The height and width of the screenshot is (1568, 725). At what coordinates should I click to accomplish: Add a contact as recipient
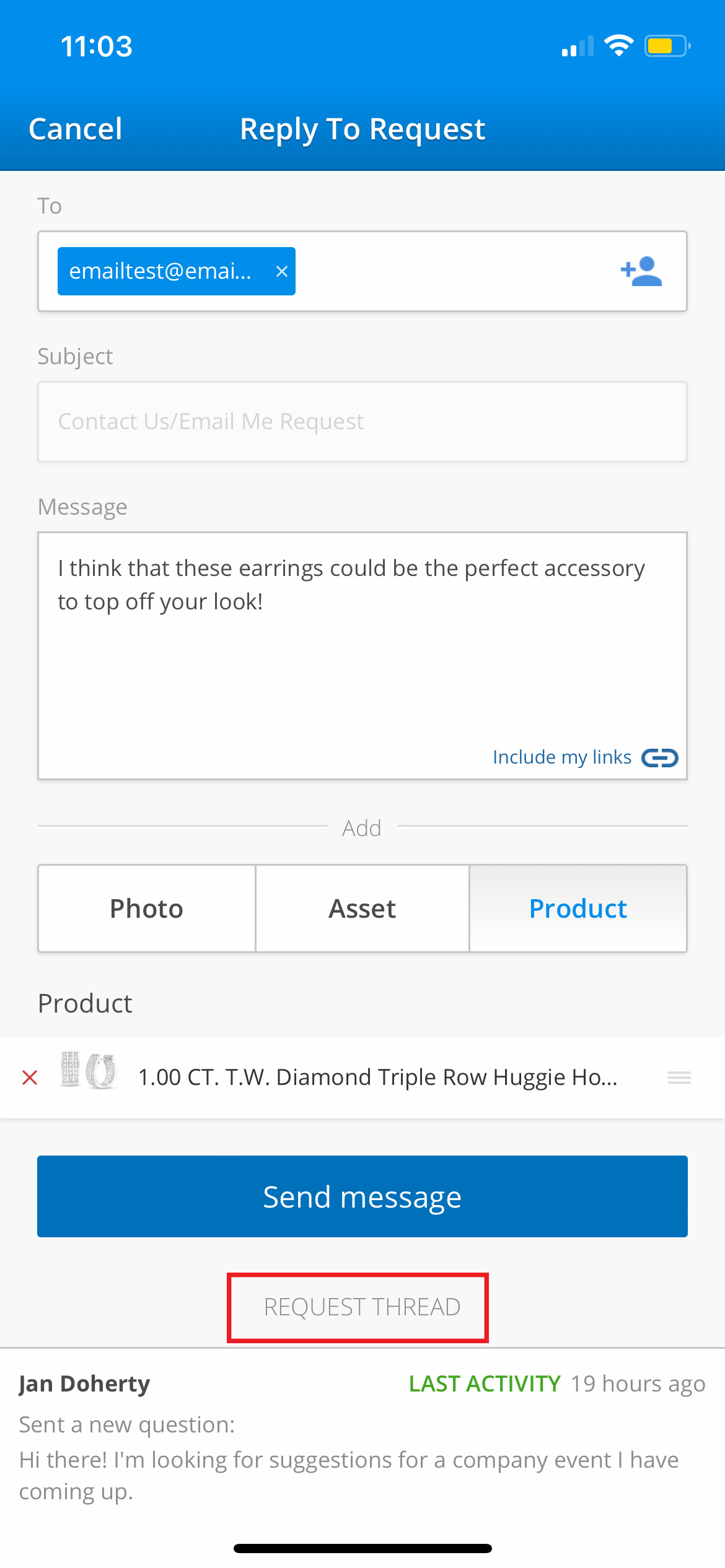tap(641, 271)
